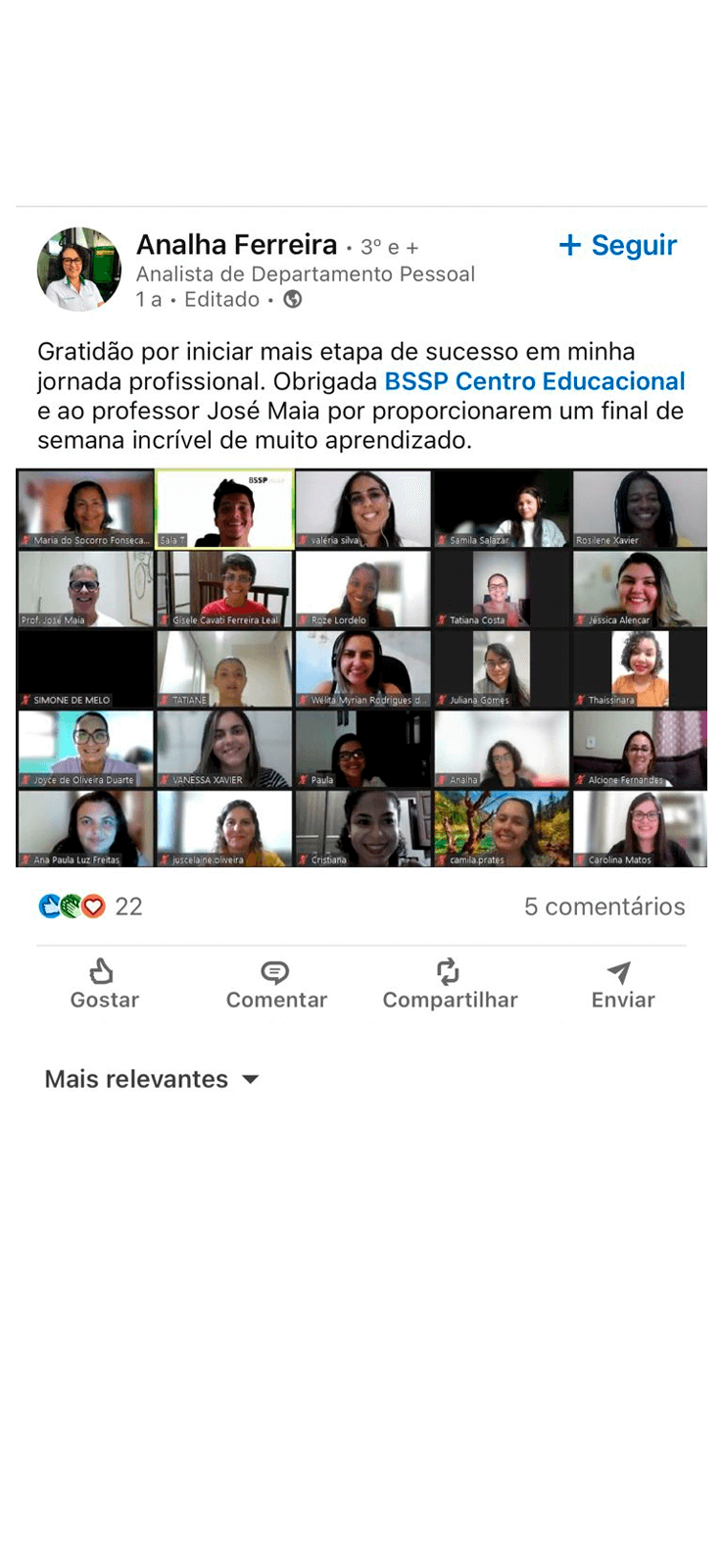Screen dimensions: 723x1568
Task: Open Analha Ferreira's profile picture
Action: pos(78,269)
